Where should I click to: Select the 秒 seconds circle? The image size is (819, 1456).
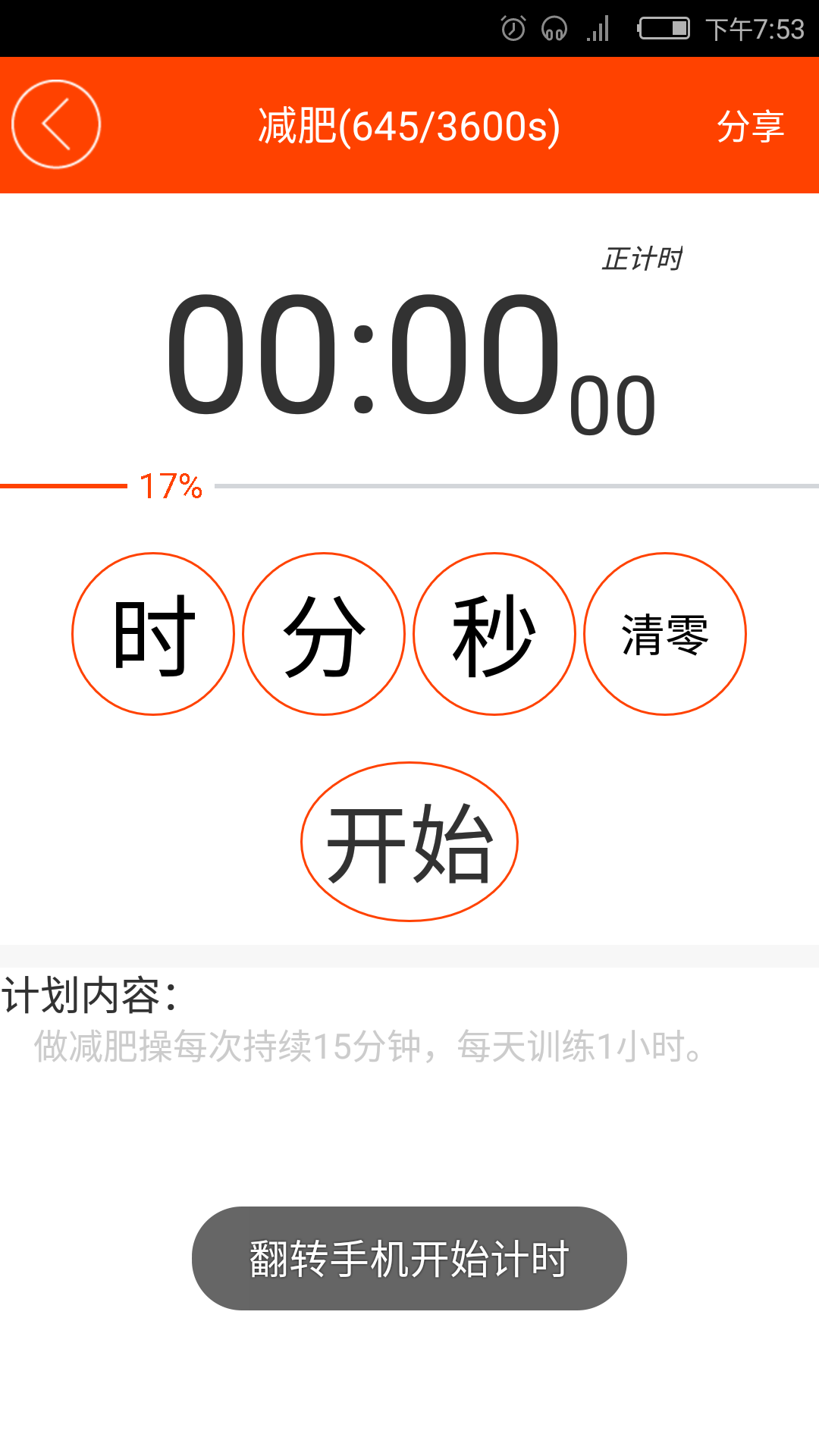click(x=494, y=635)
